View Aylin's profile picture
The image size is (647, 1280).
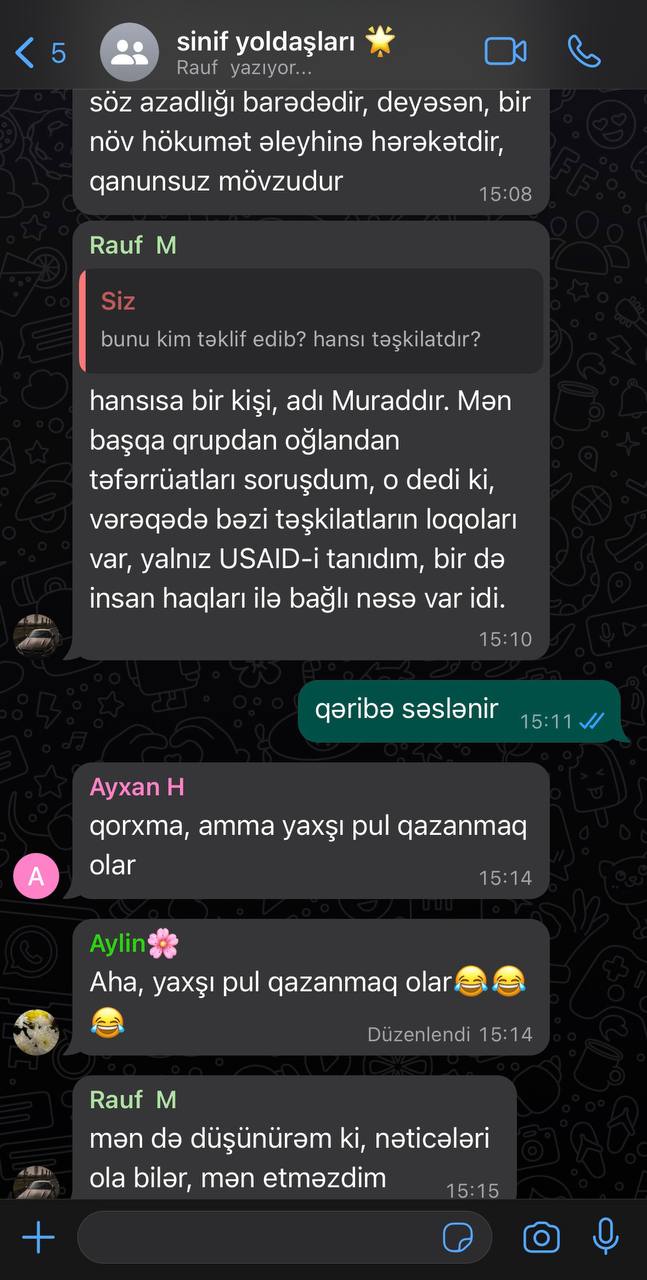pyautogui.click(x=36, y=1032)
